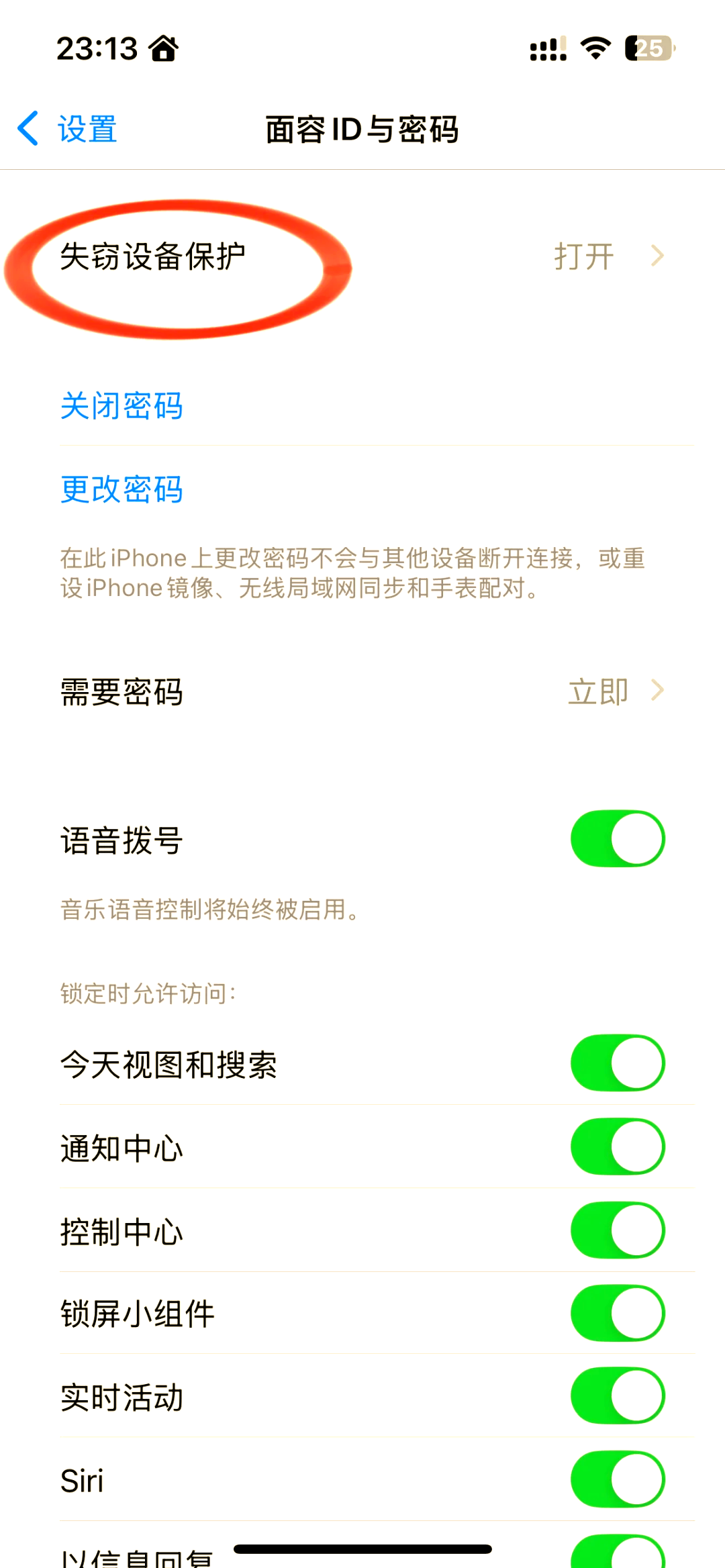Turn off Siri access when locked
This screenshot has width=725, height=1568.
[617, 1479]
